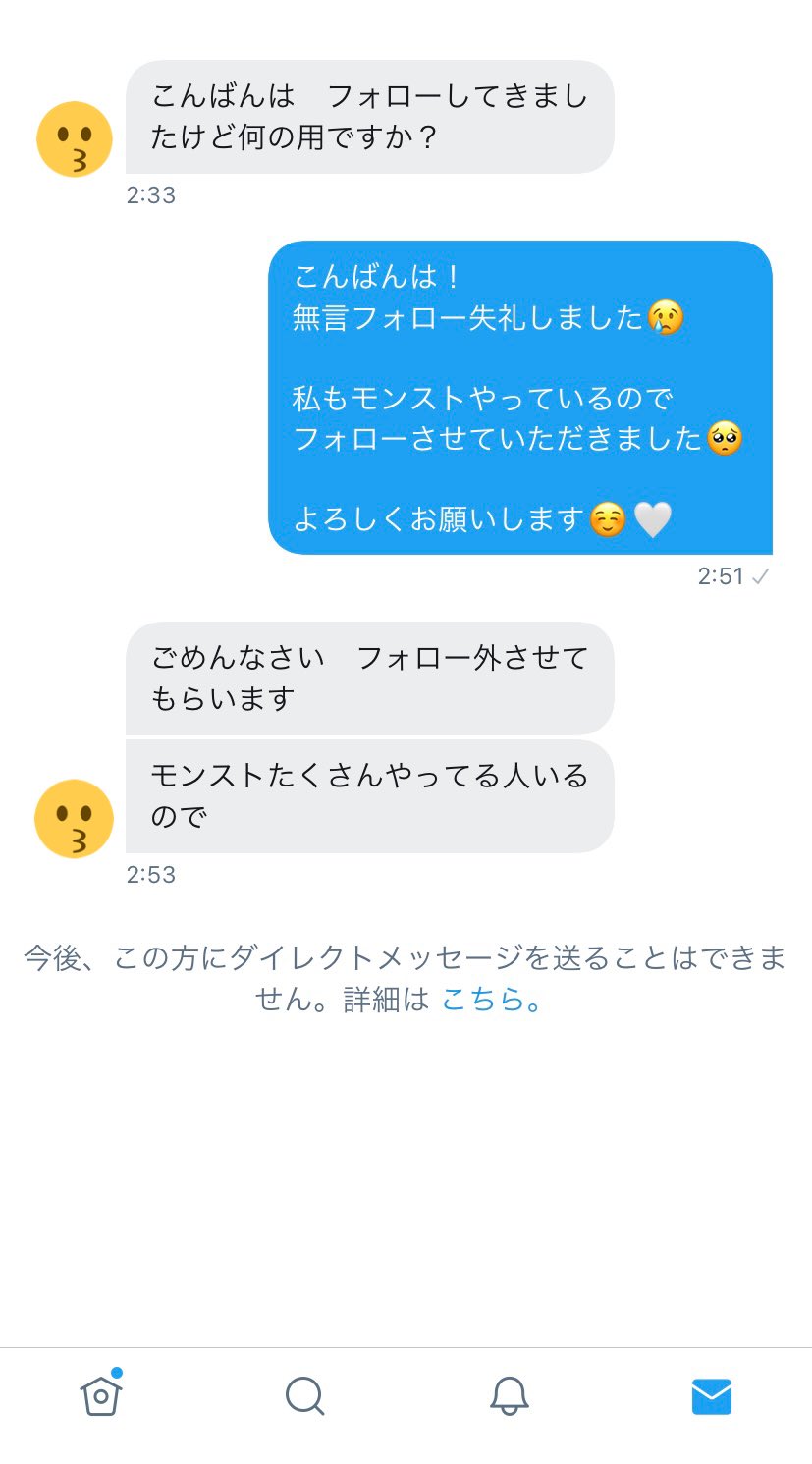Screen dimensions: 812x1464
Task: Tap the sender avatar beside the 2:33 message
Action: point(75,138)
